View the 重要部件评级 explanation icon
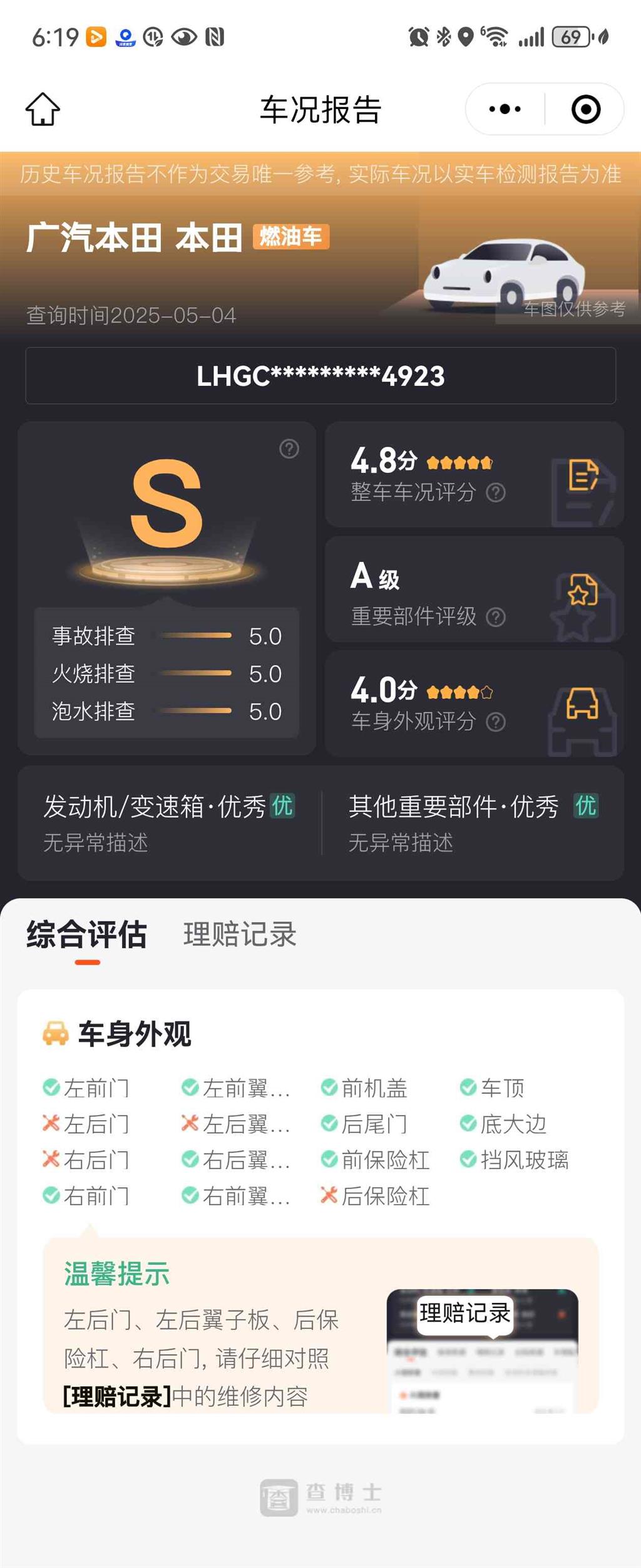 pyautogui.click(x=496, y=617)
